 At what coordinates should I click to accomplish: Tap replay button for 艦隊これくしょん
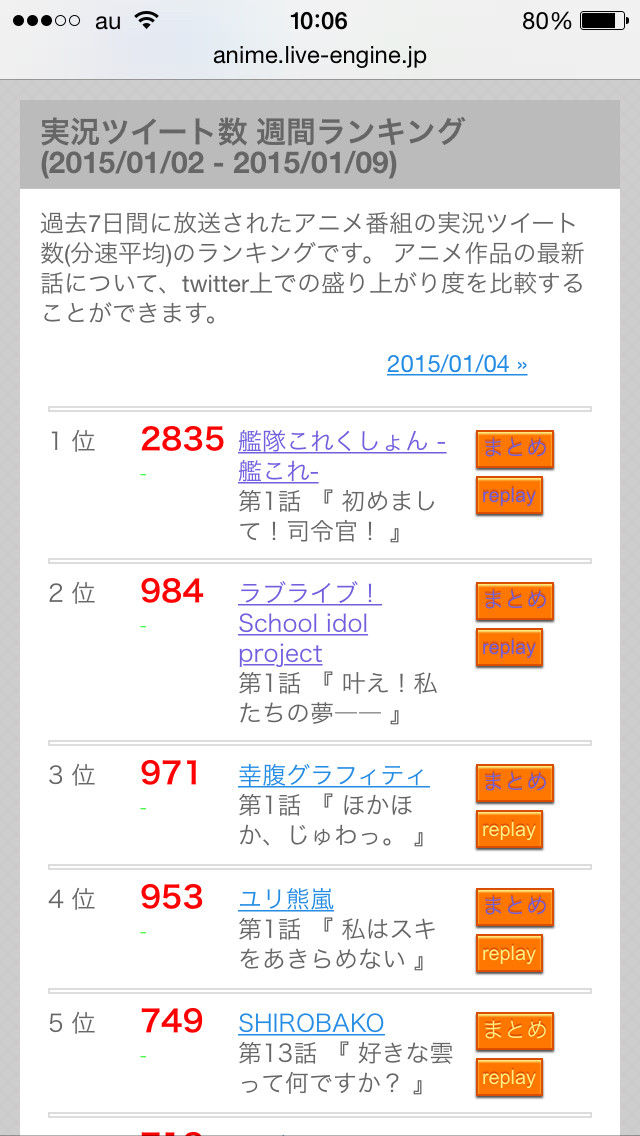[x=509, y=496]
